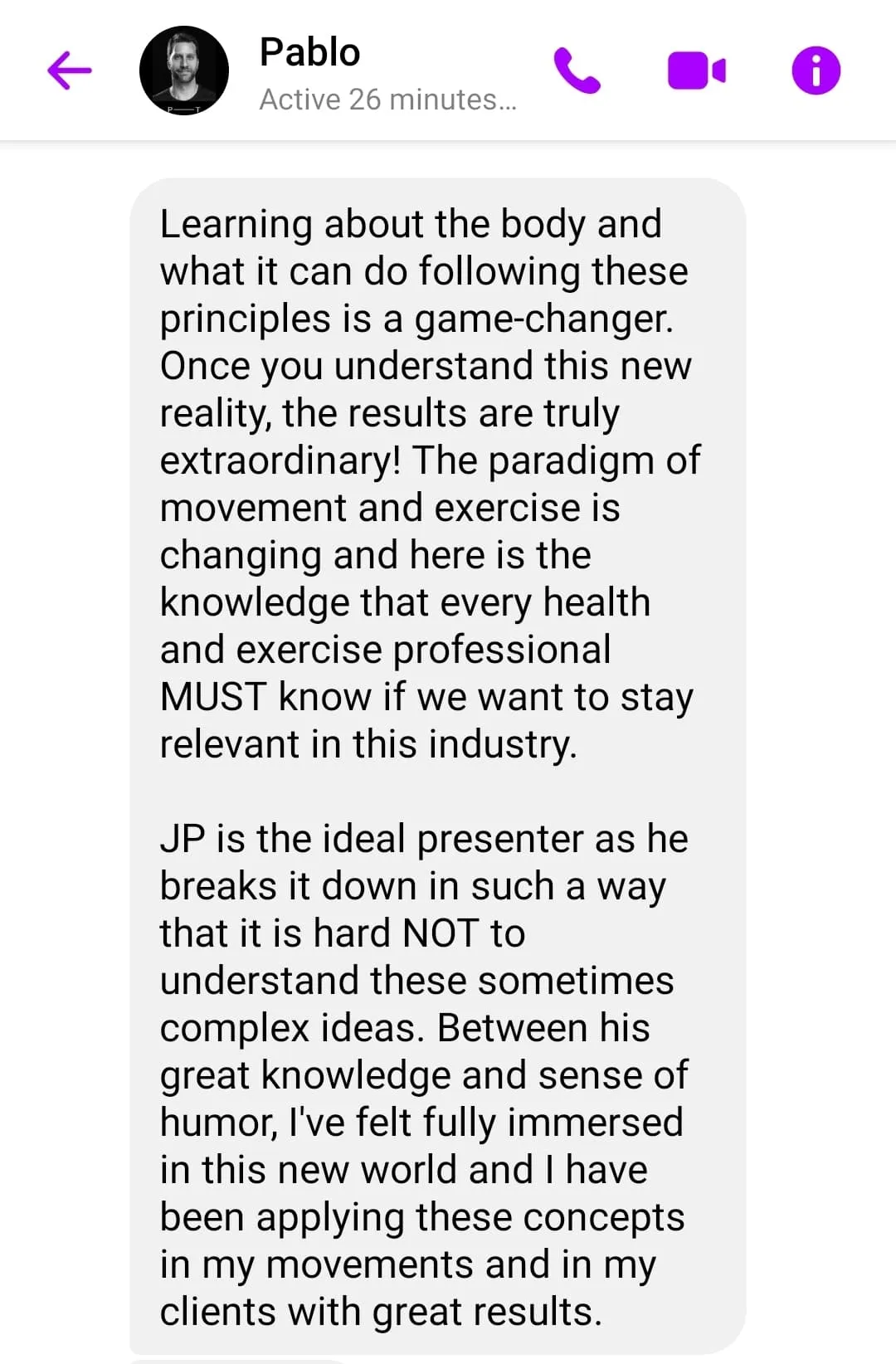The height and width of the screenshot is (1364, 896).
Task: Open Pablo's profile picture
Action: click(x=184, y=71)
